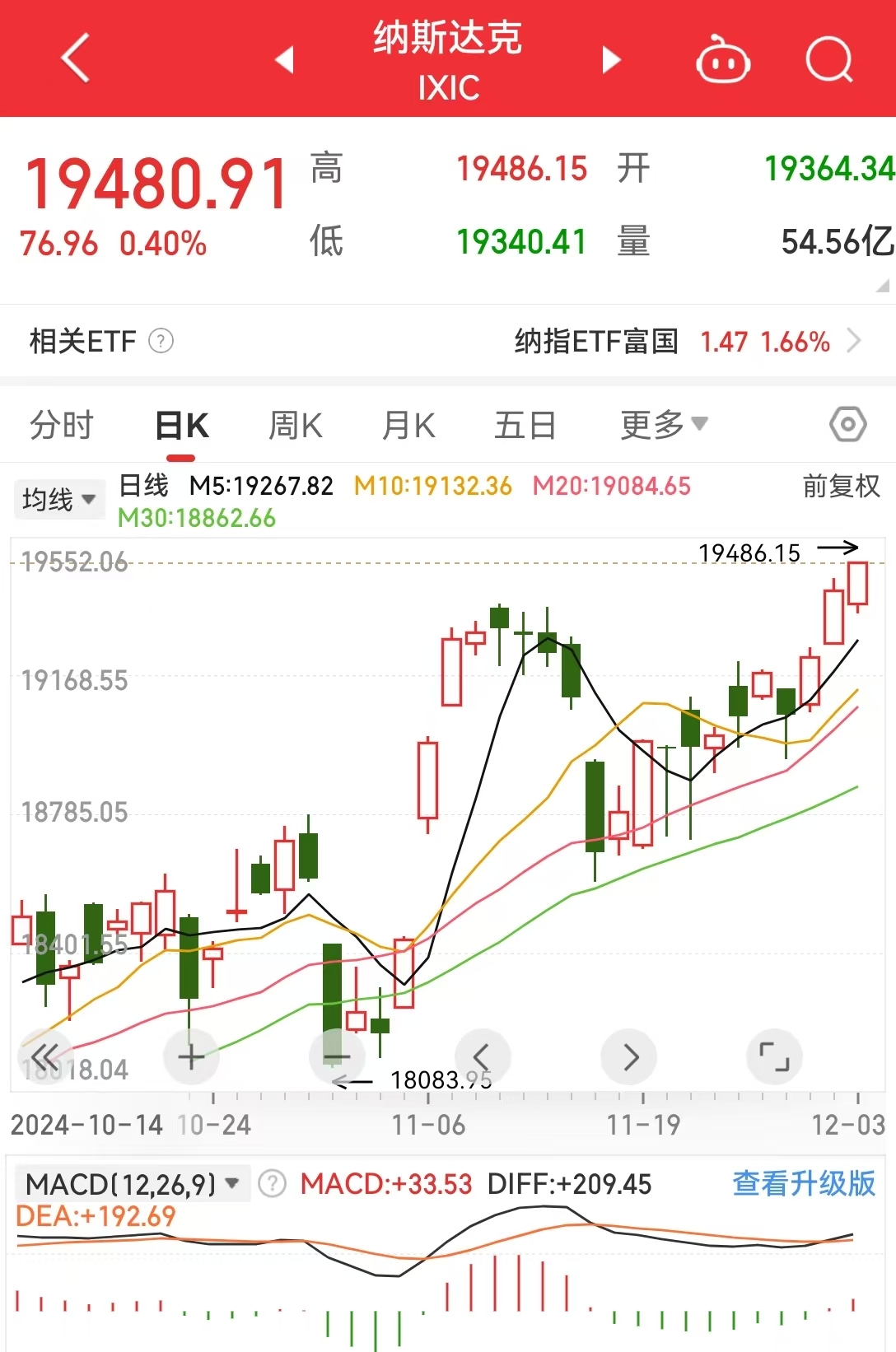Switch to the 周K weekly chart tab
Screen dimensions: 896x1352
[294, 424]
